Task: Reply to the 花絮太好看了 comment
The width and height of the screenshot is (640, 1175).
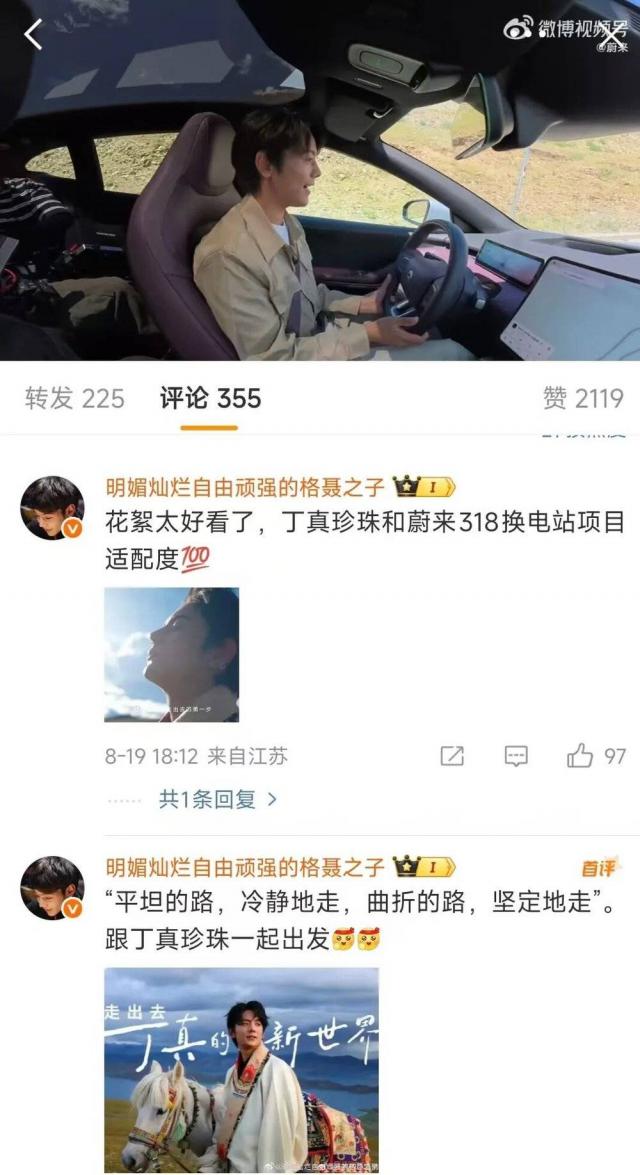Action: (x=516, y=756)
